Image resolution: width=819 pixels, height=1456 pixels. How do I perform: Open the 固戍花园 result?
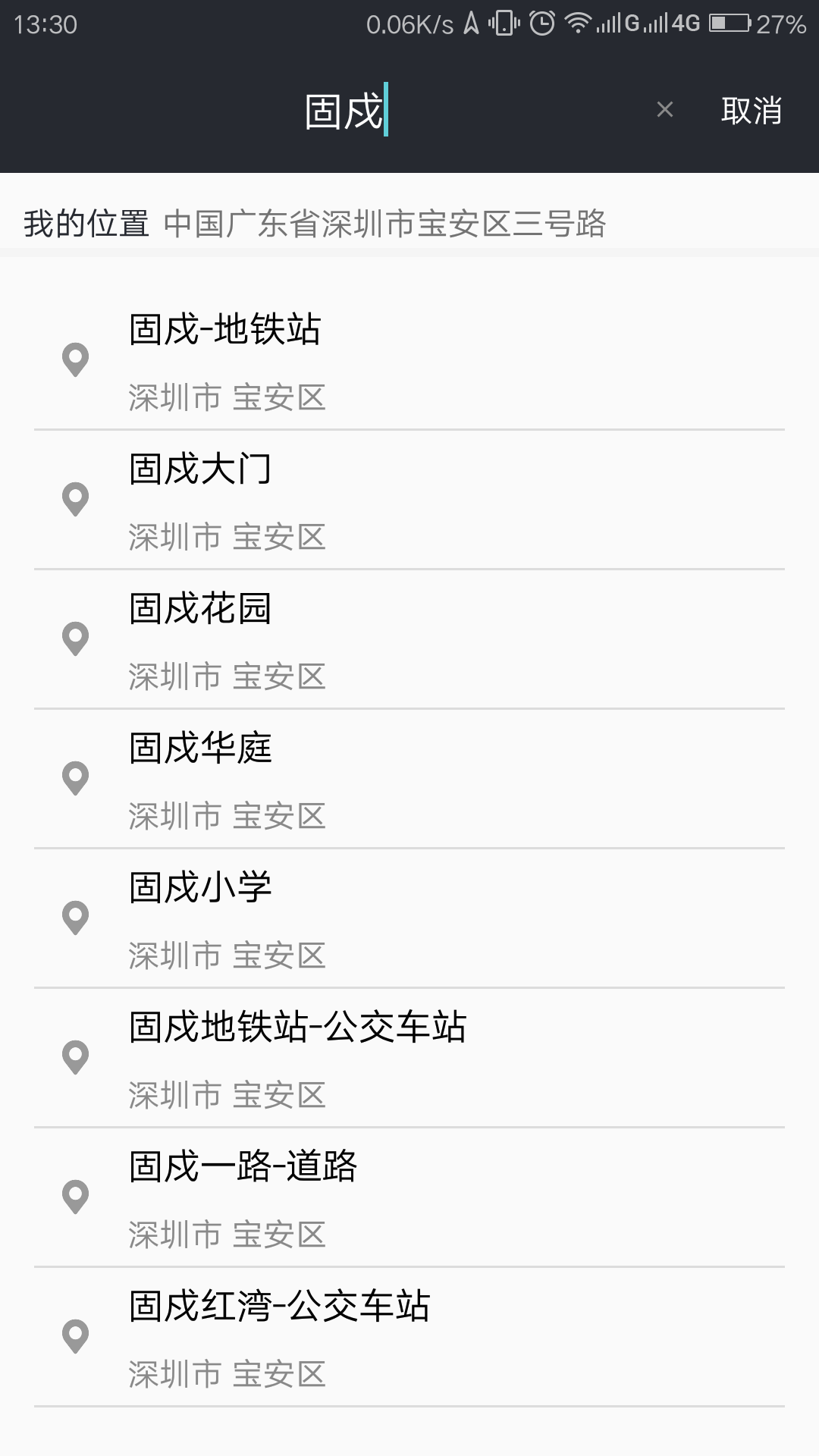point(409,640)
